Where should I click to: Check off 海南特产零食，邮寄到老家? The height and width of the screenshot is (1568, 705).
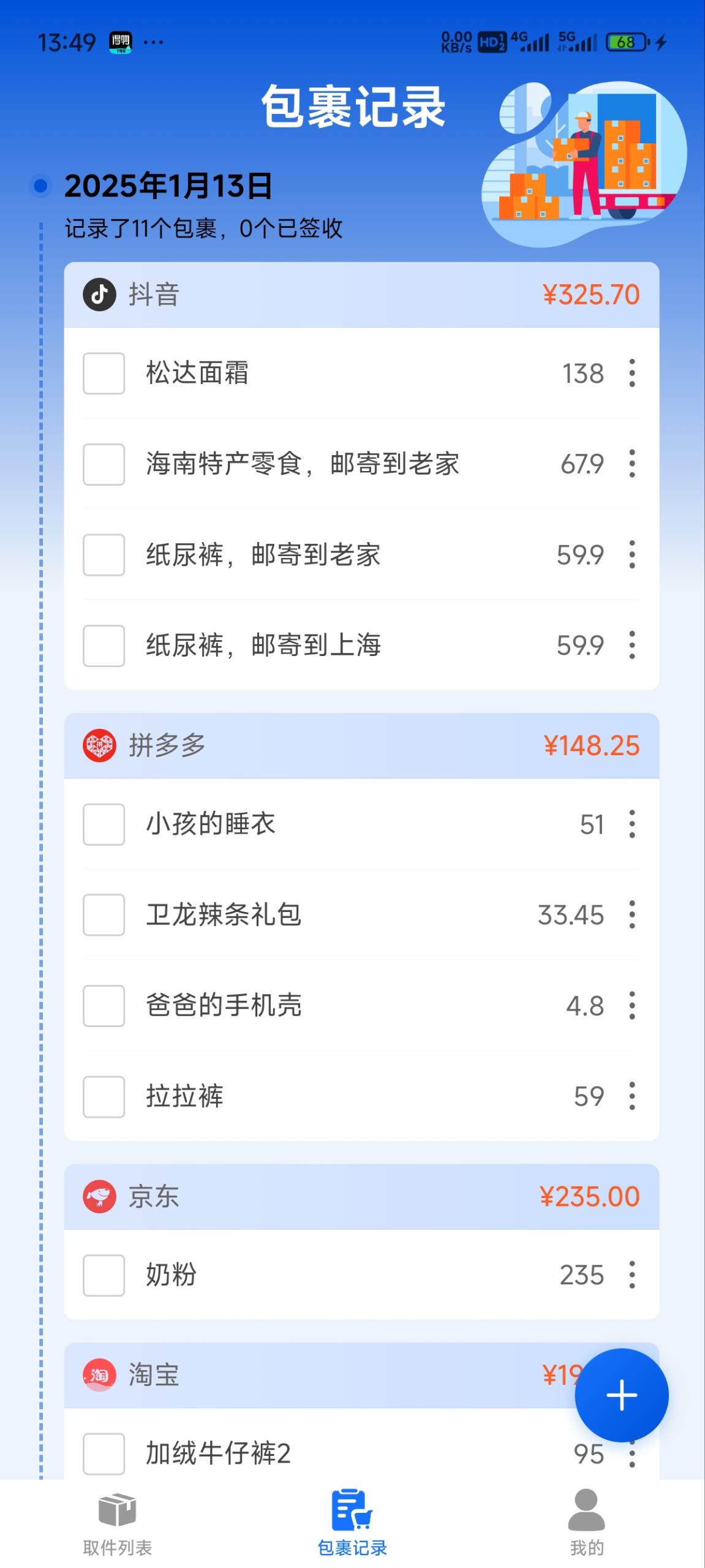[x=104, y=464]
